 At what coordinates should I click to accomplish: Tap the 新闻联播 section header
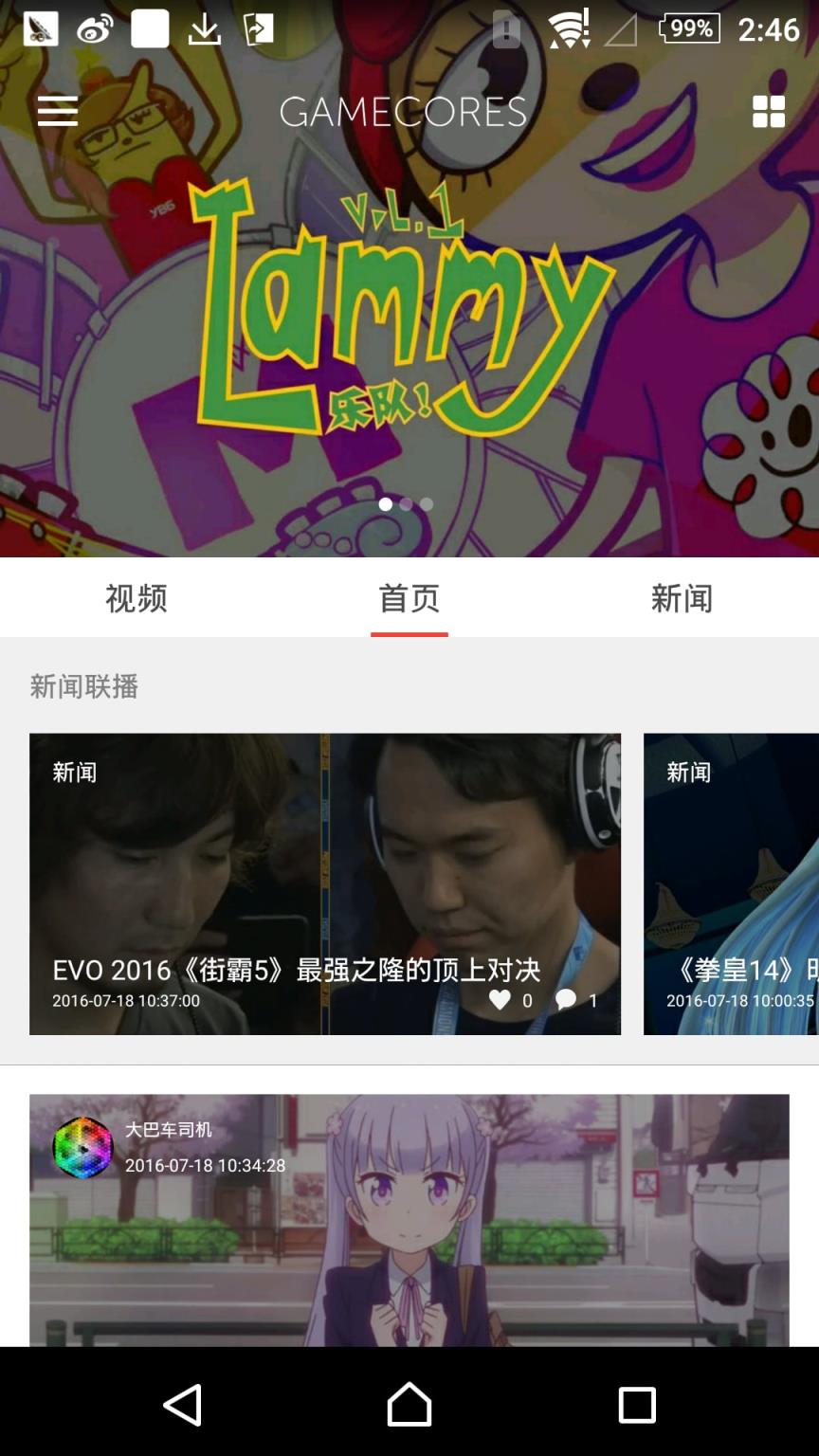tap(82, 688)
